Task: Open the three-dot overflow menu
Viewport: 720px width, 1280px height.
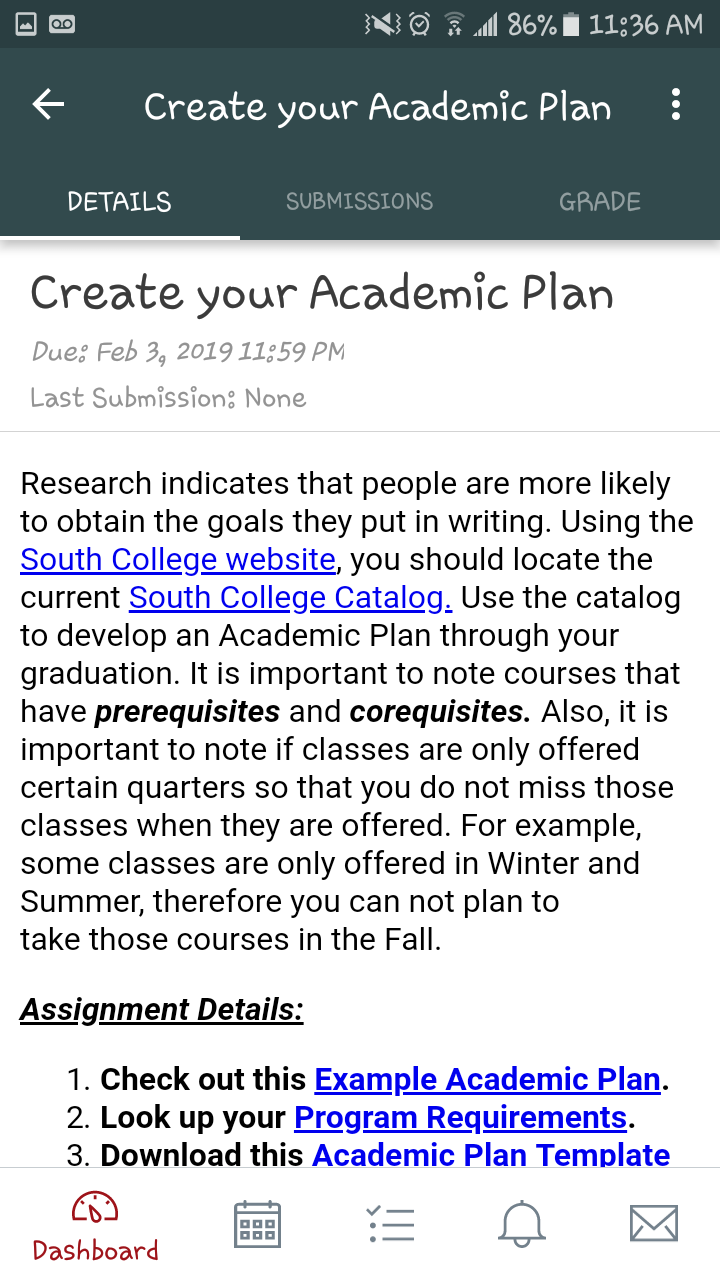Action: tap(676, 105)
